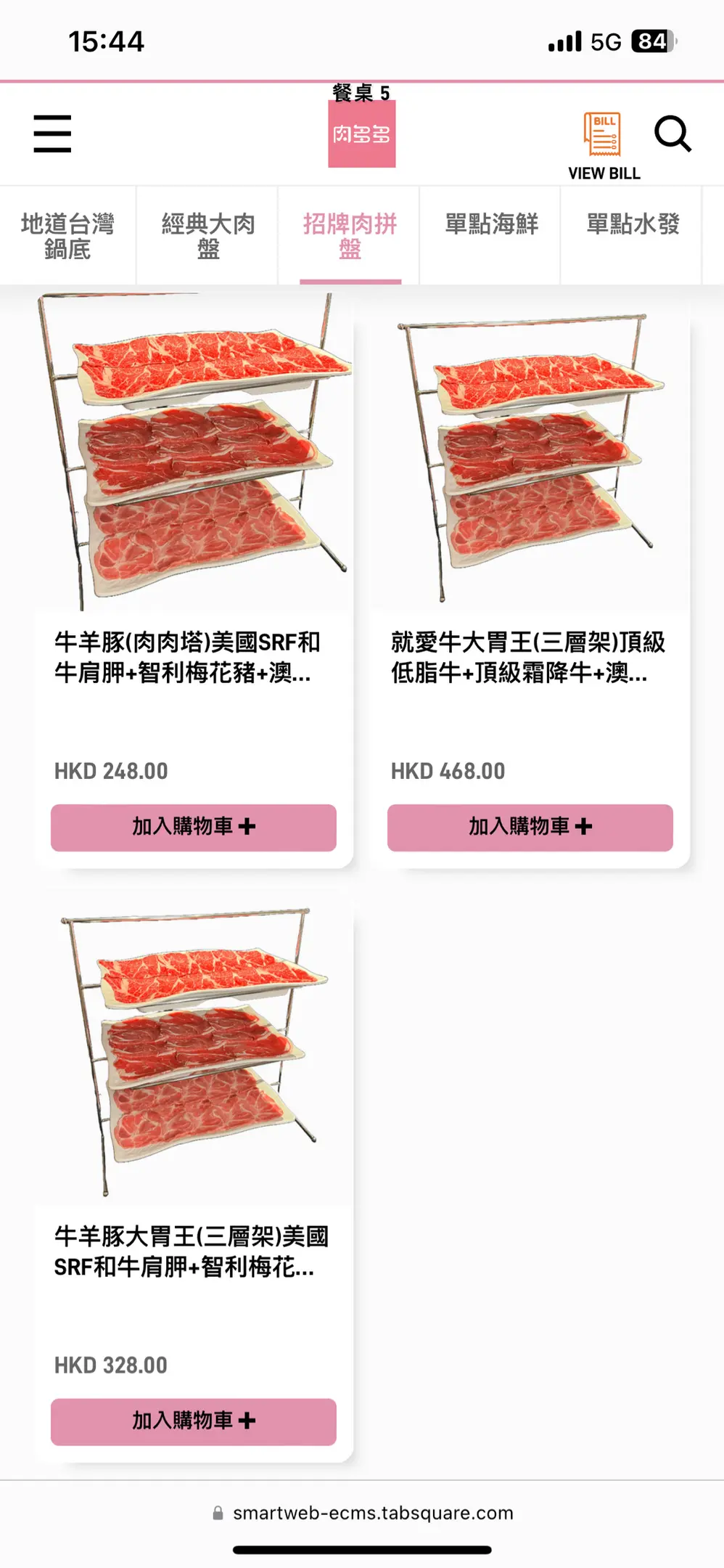Add the HKD 468.00 platter to cart

530,827
